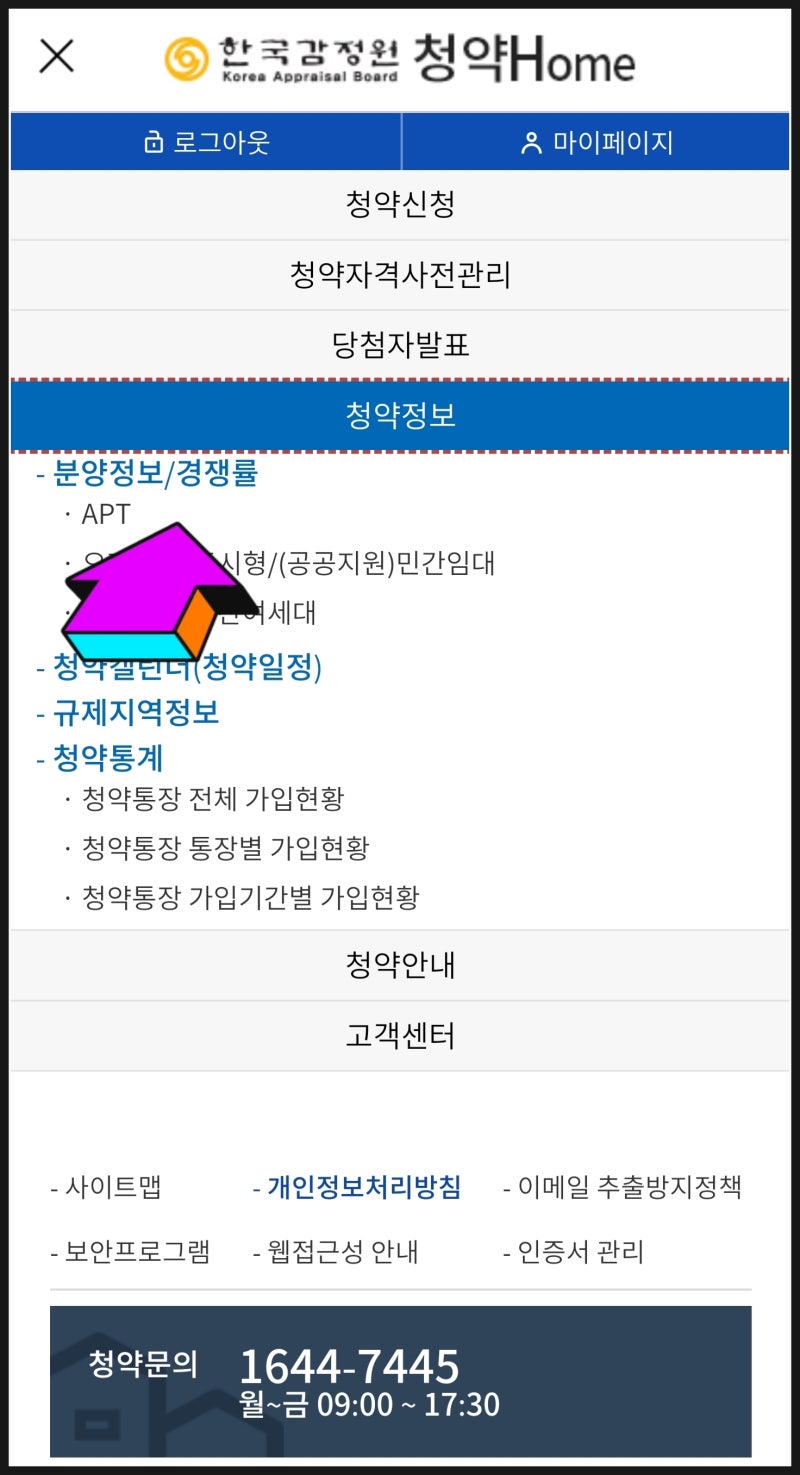Viewport: 800px width, 1475px height.
Task: Expand the 고객센터 menu
Action: pos(400,1035)
